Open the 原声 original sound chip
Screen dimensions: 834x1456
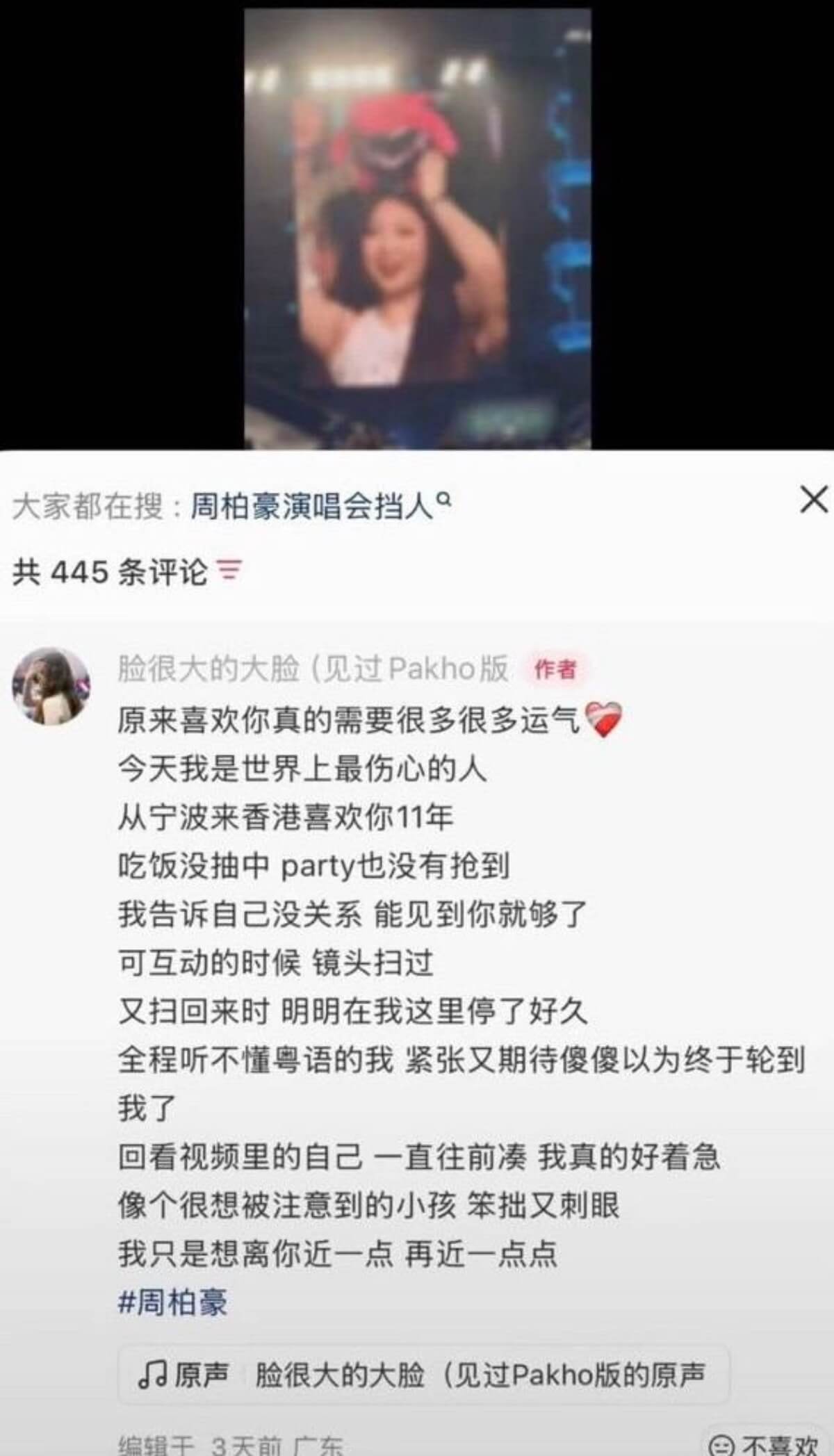(x=423, y=1375)
